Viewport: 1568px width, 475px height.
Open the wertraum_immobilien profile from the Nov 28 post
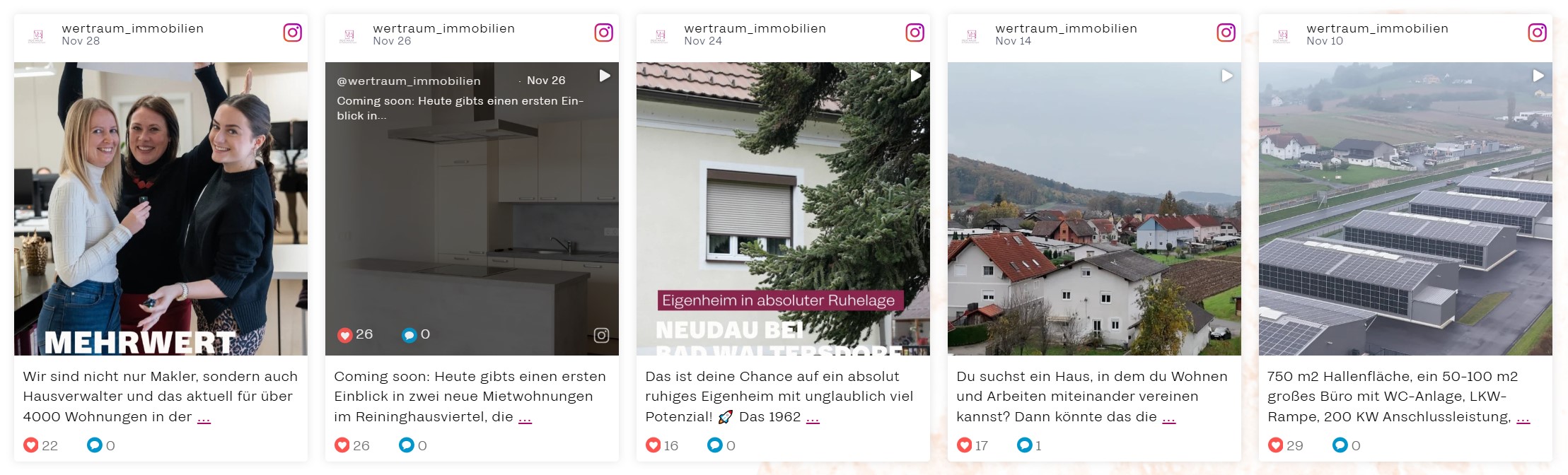click(x=132, y=28)
